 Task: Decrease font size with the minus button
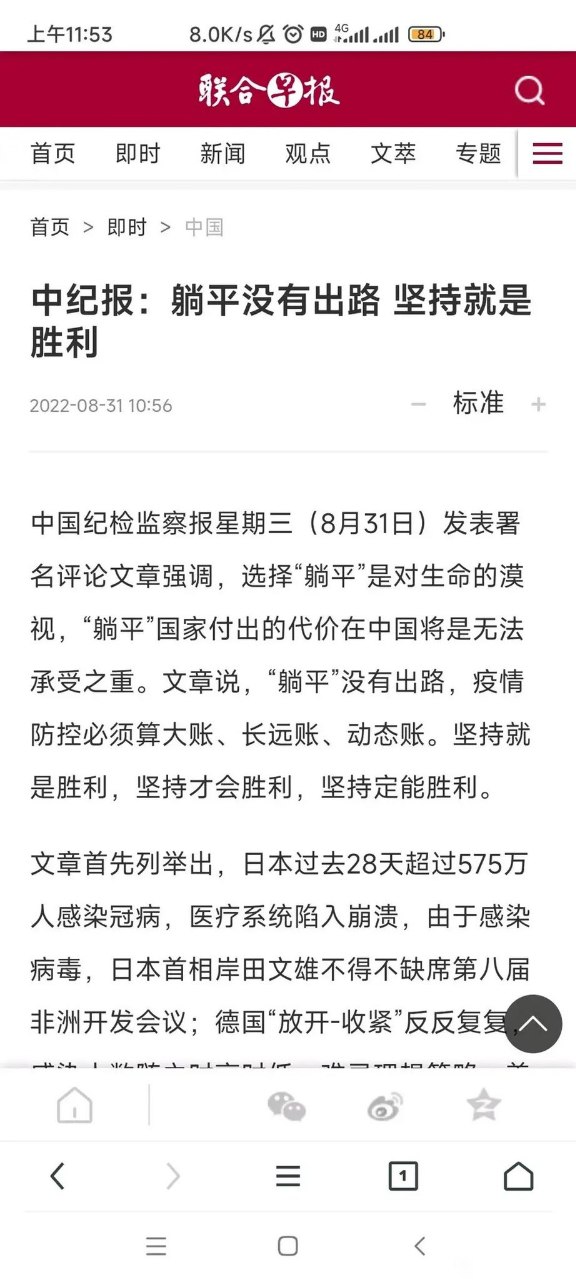coord(419,404)
